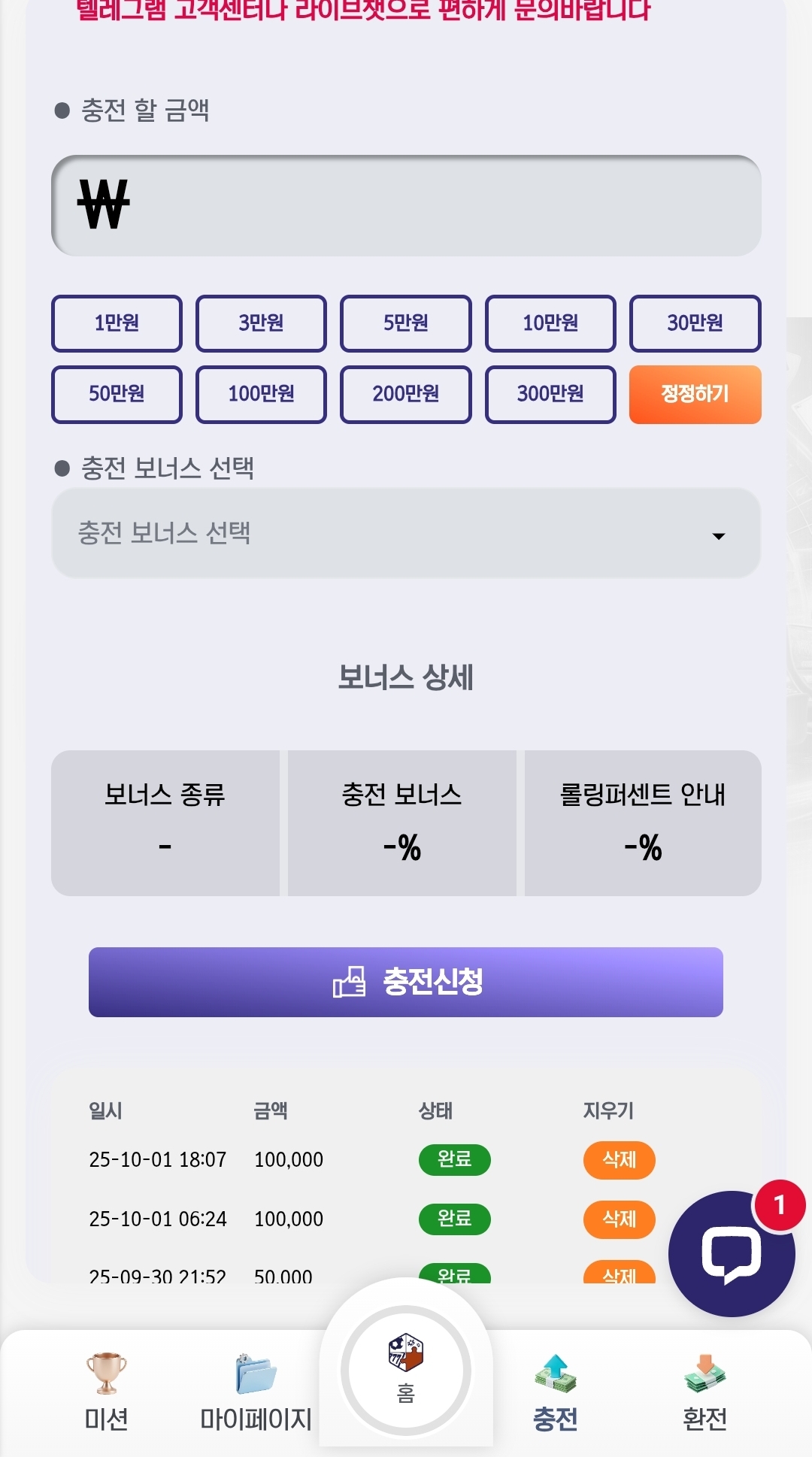This screenshot has width=812, height=1457.
Task: Choose the 300만원 quick amount
Action: pyautogui.click(x=550, y=394)
